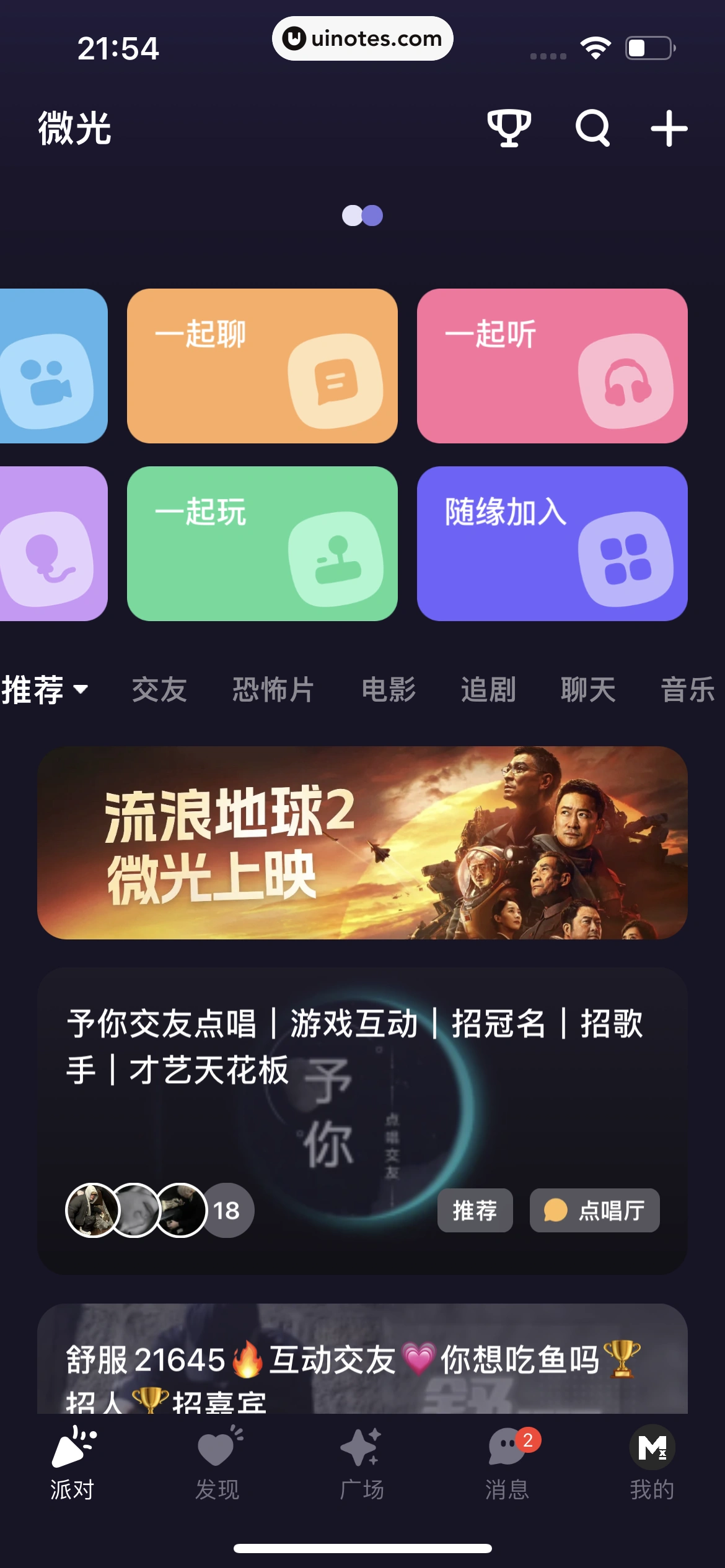Open the 一起听 card

pyautogui.click(x=552, y=366)
